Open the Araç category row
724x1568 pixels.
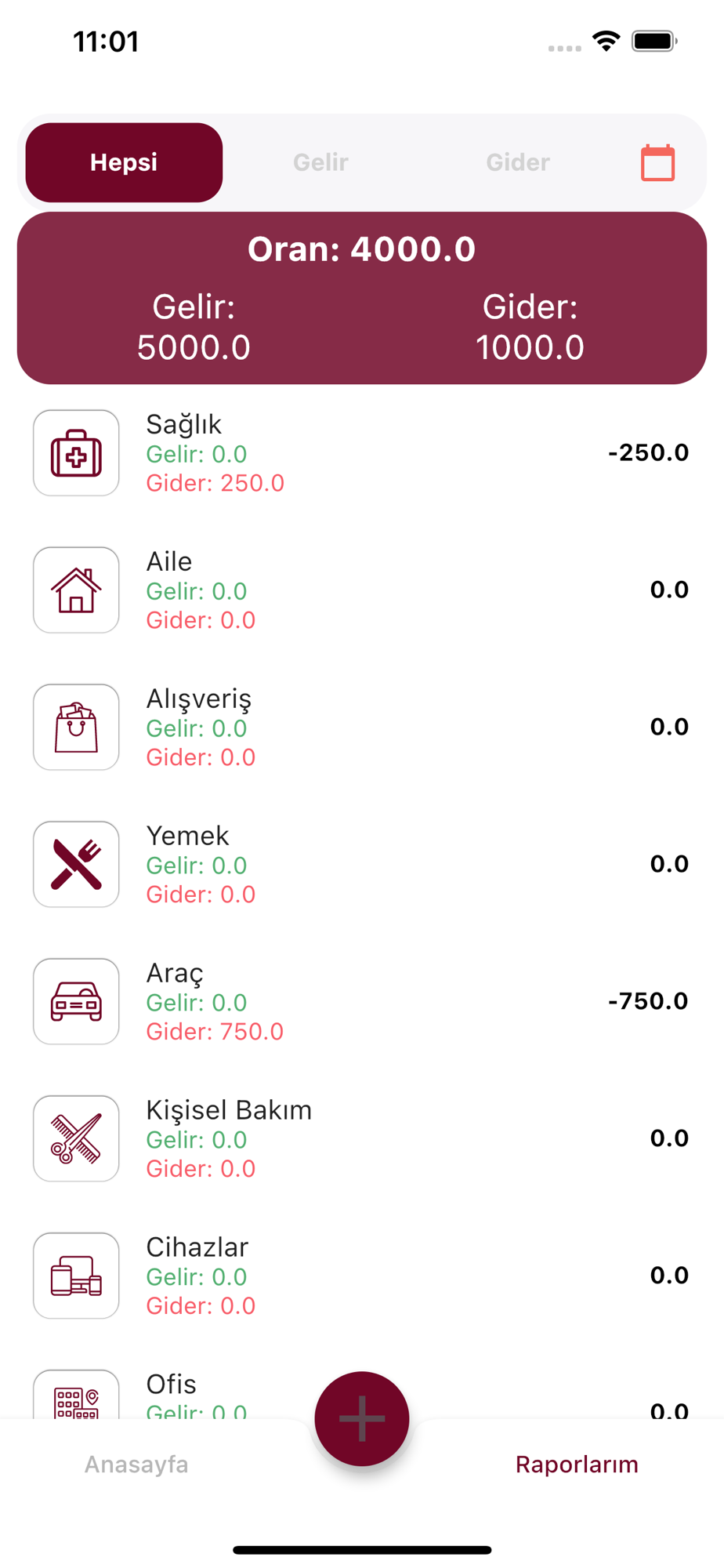[360, 1002]
